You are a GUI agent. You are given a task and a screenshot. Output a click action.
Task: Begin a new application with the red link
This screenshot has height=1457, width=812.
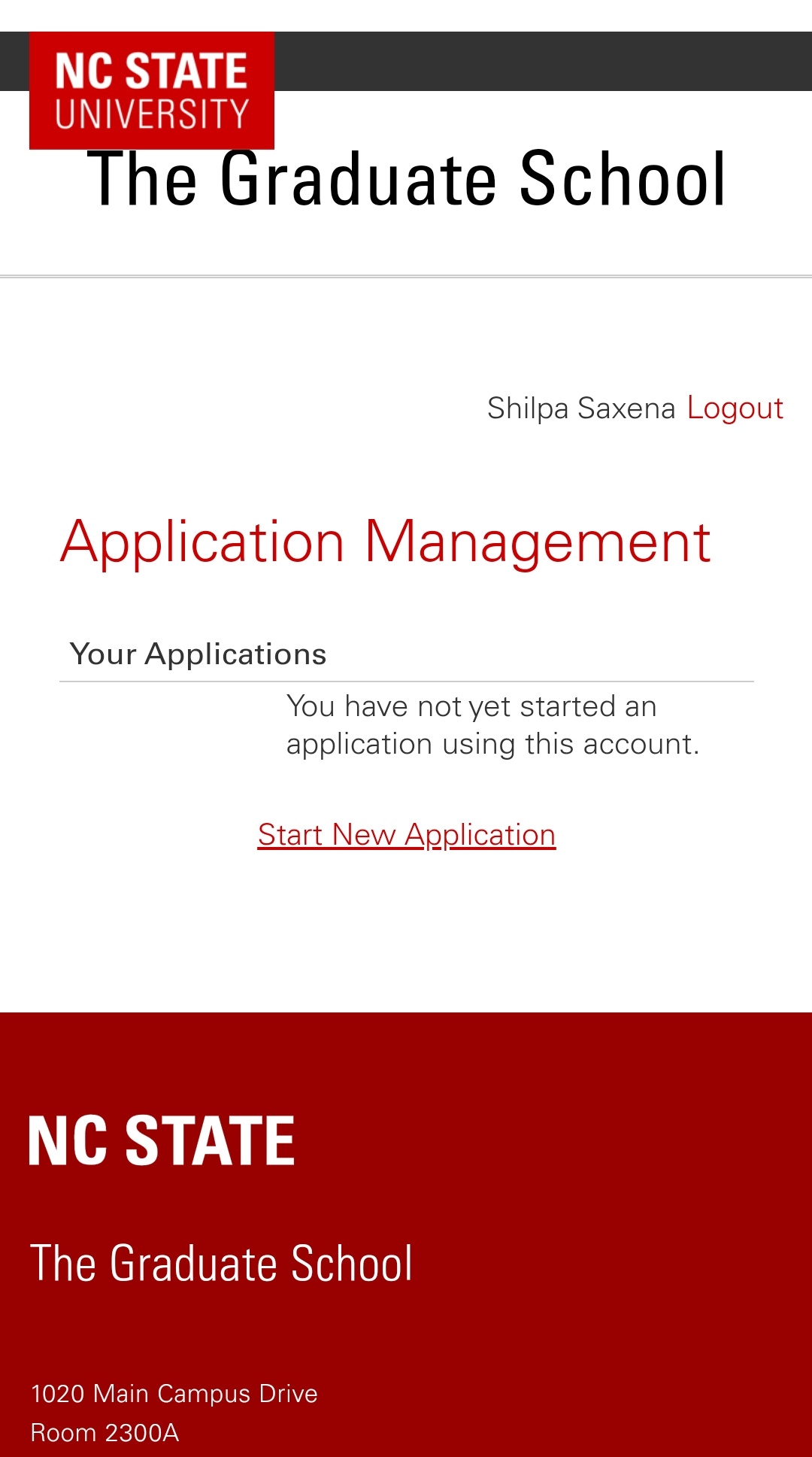pyautogui.click(x=406, y=834)
